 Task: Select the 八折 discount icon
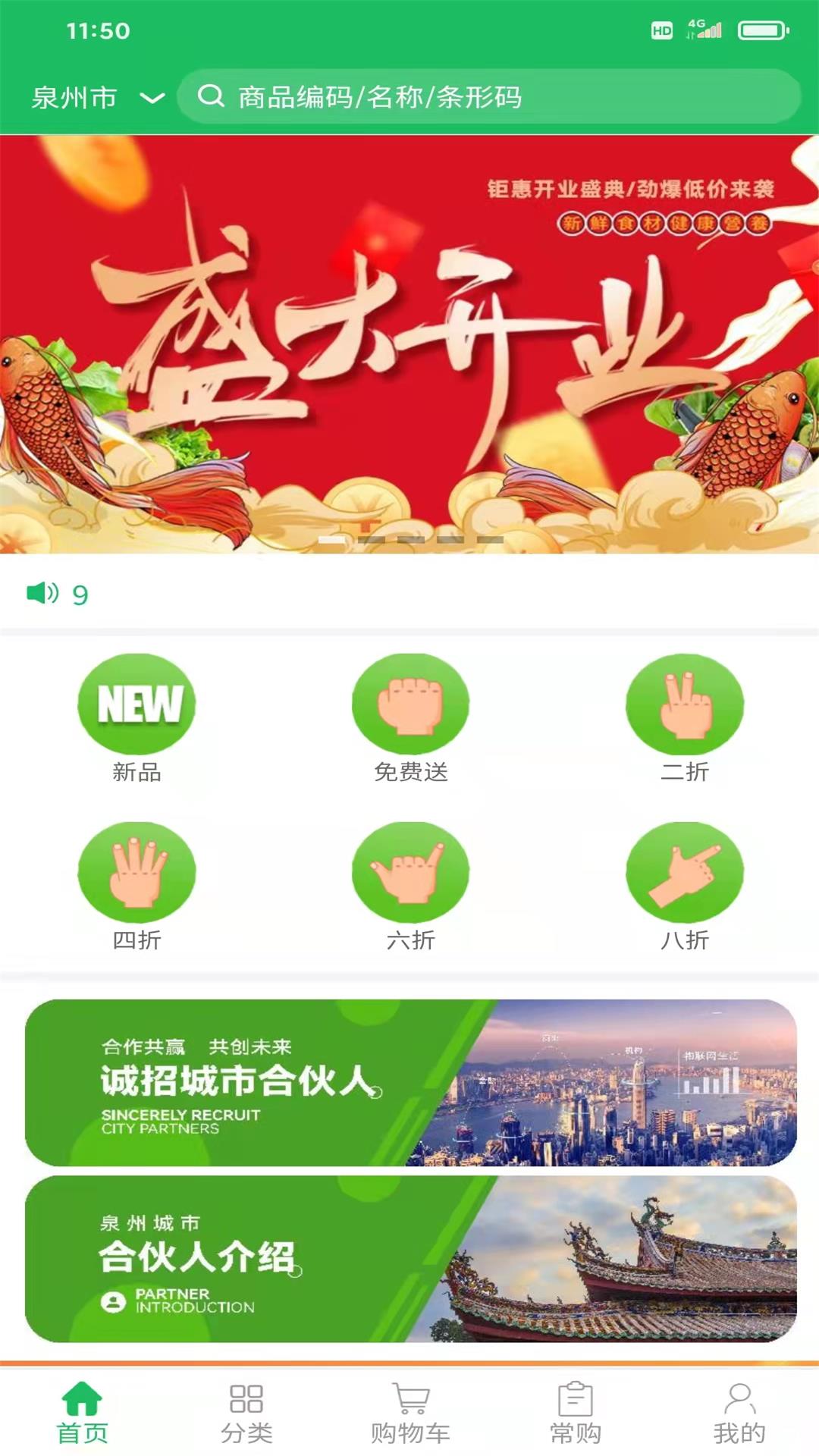click(x=682, y=872)
